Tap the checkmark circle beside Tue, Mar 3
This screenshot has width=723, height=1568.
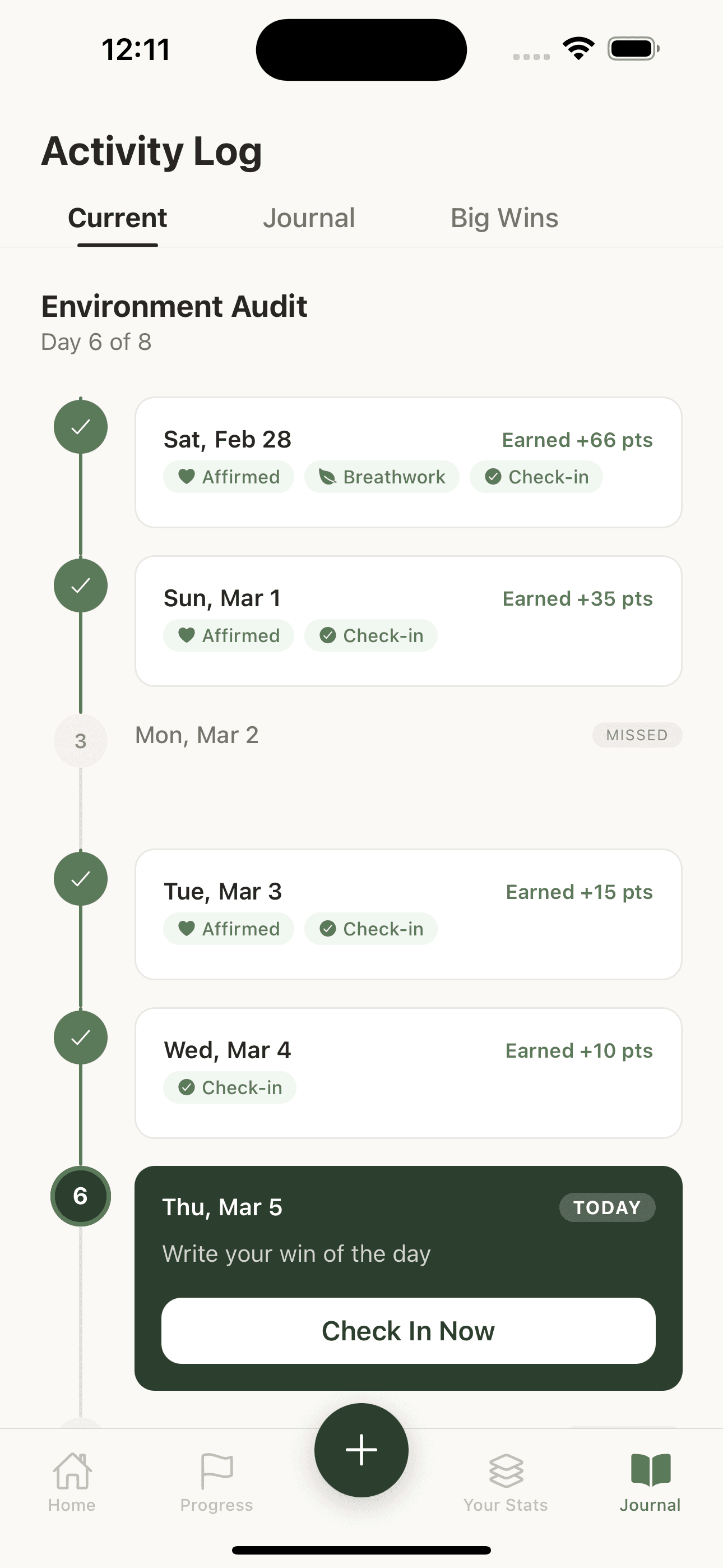pos(80,878)
